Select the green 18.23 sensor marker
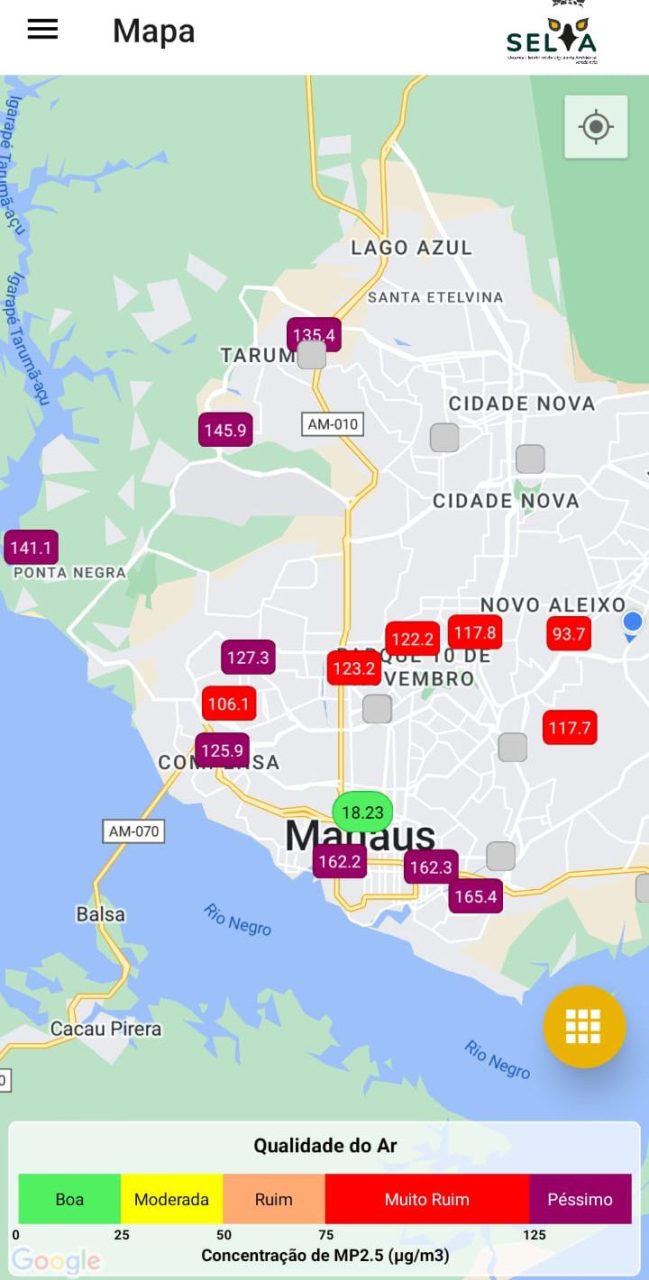The height and width of the screenshot is (1280, 649). 362,812
